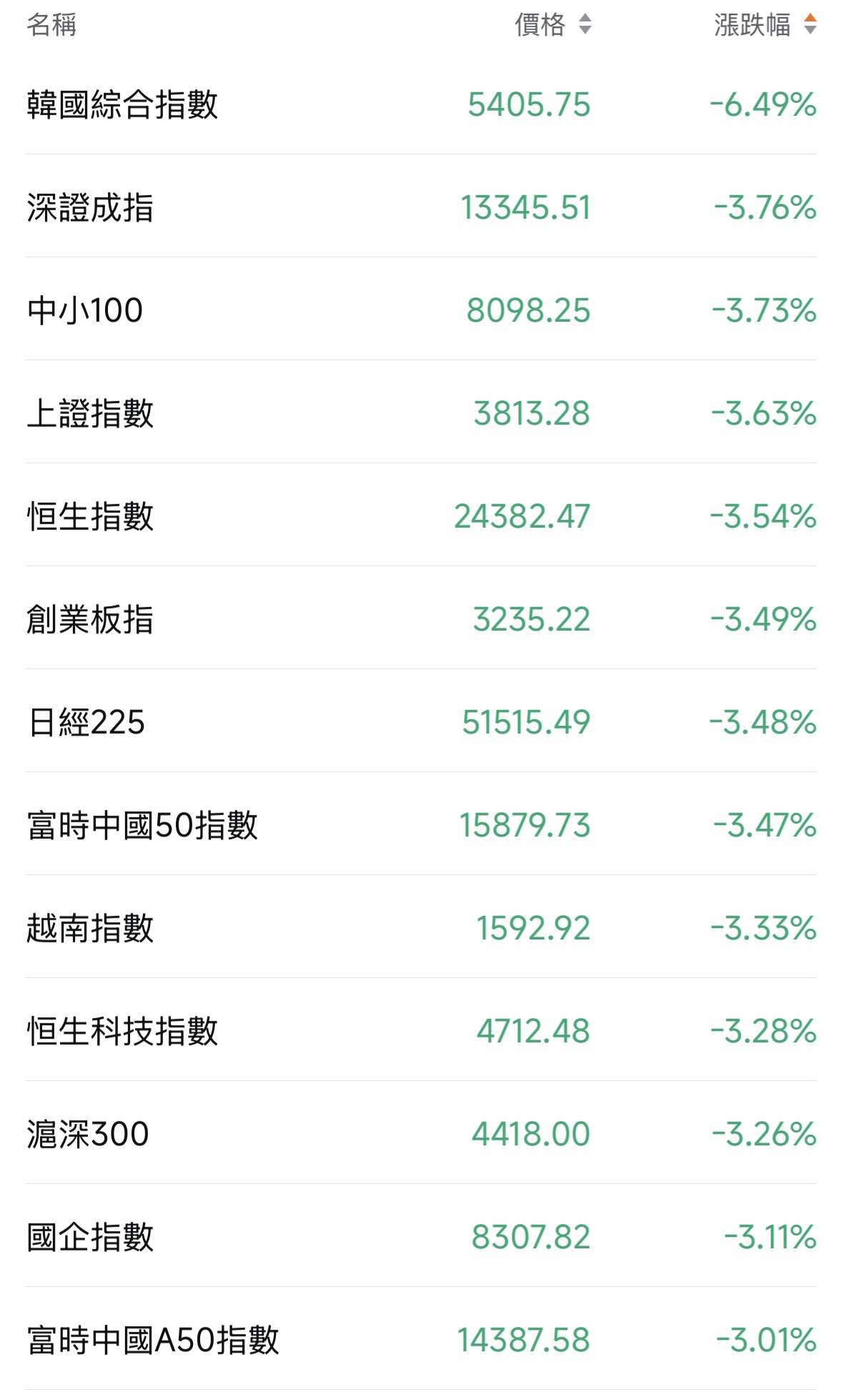Open 上證指數 quote page
The image size is (842, 1400).
tap(90, 414)
